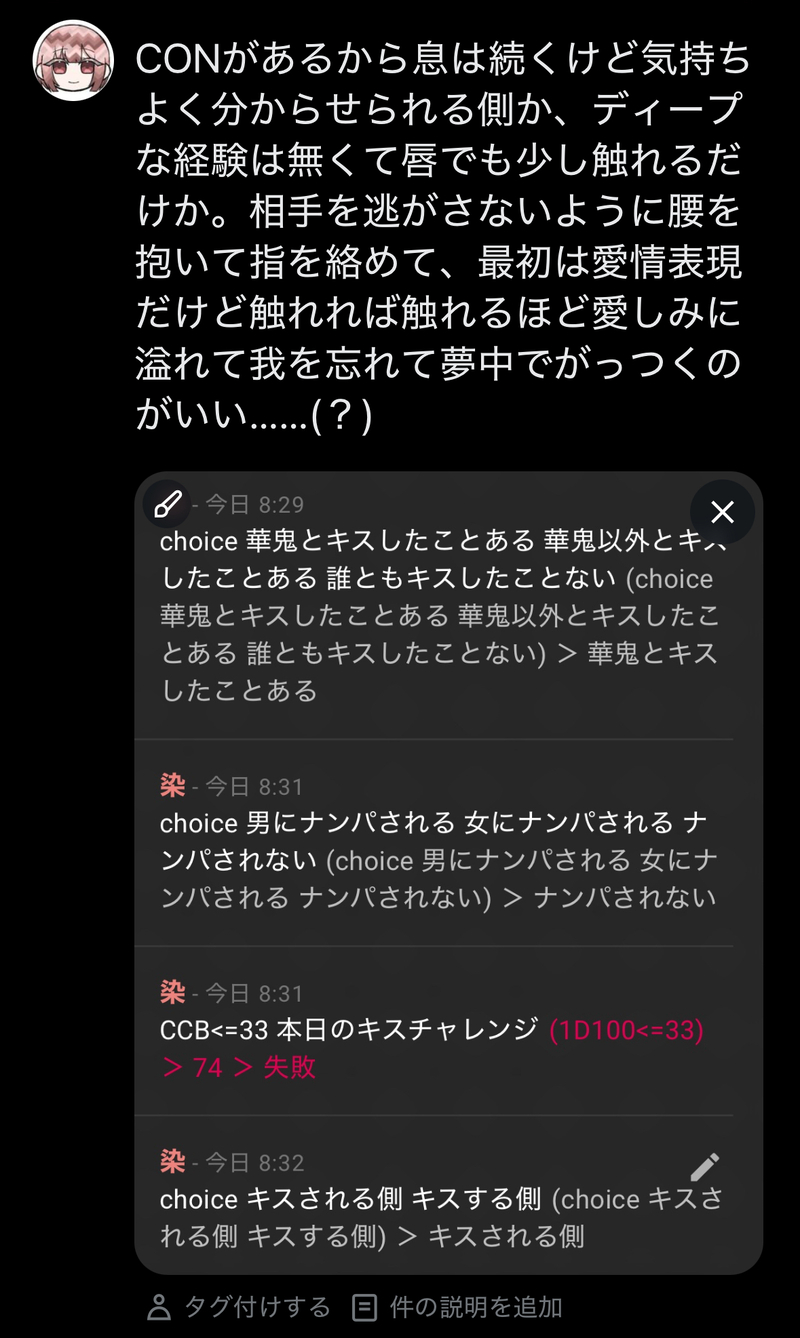This screenshot has width=800, height=1338.
Task: Add an image description via 件の説明を追加
Action: [x=459, y=1306]
